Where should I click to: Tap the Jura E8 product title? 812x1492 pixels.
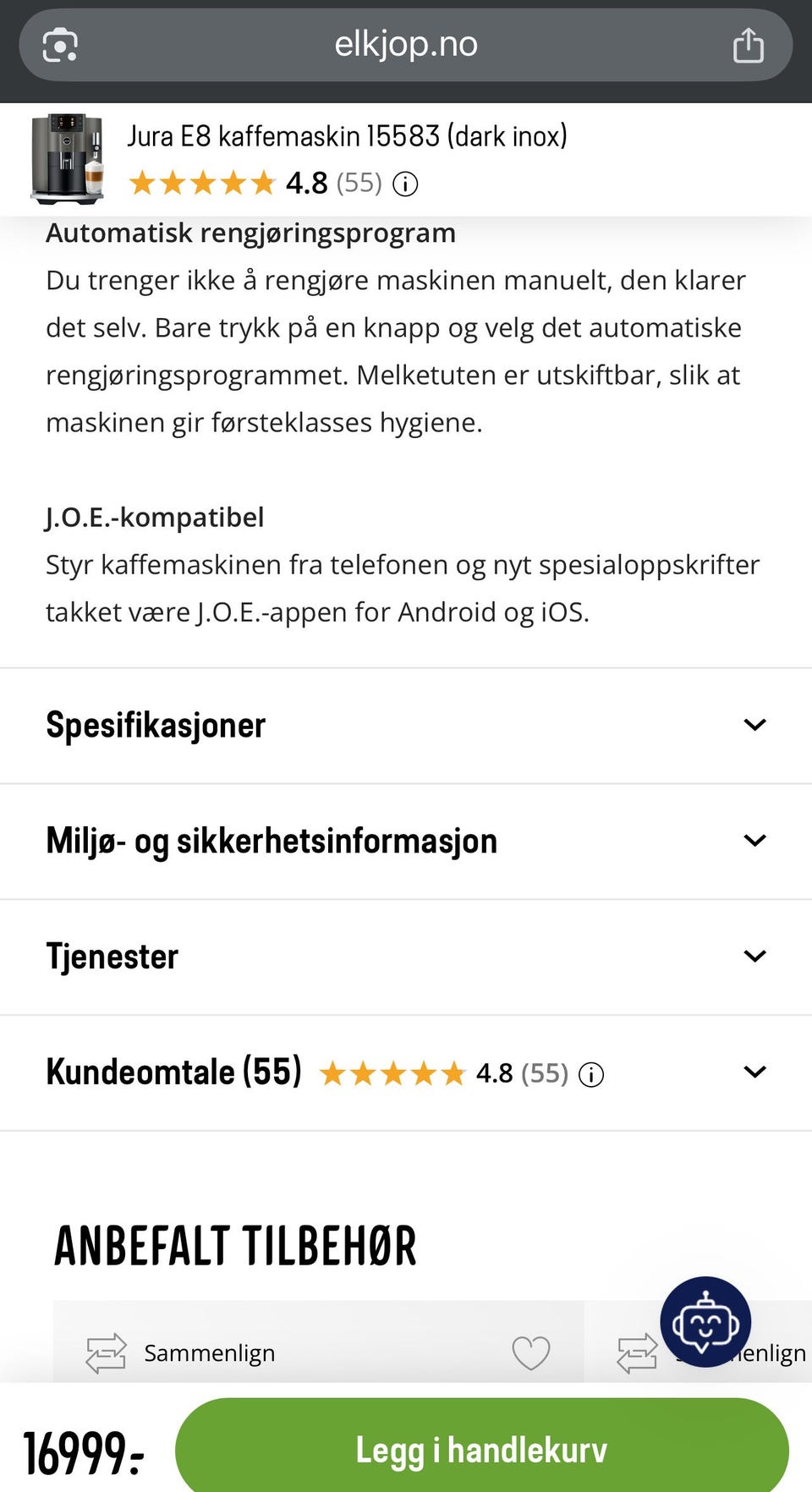(348, 135)
